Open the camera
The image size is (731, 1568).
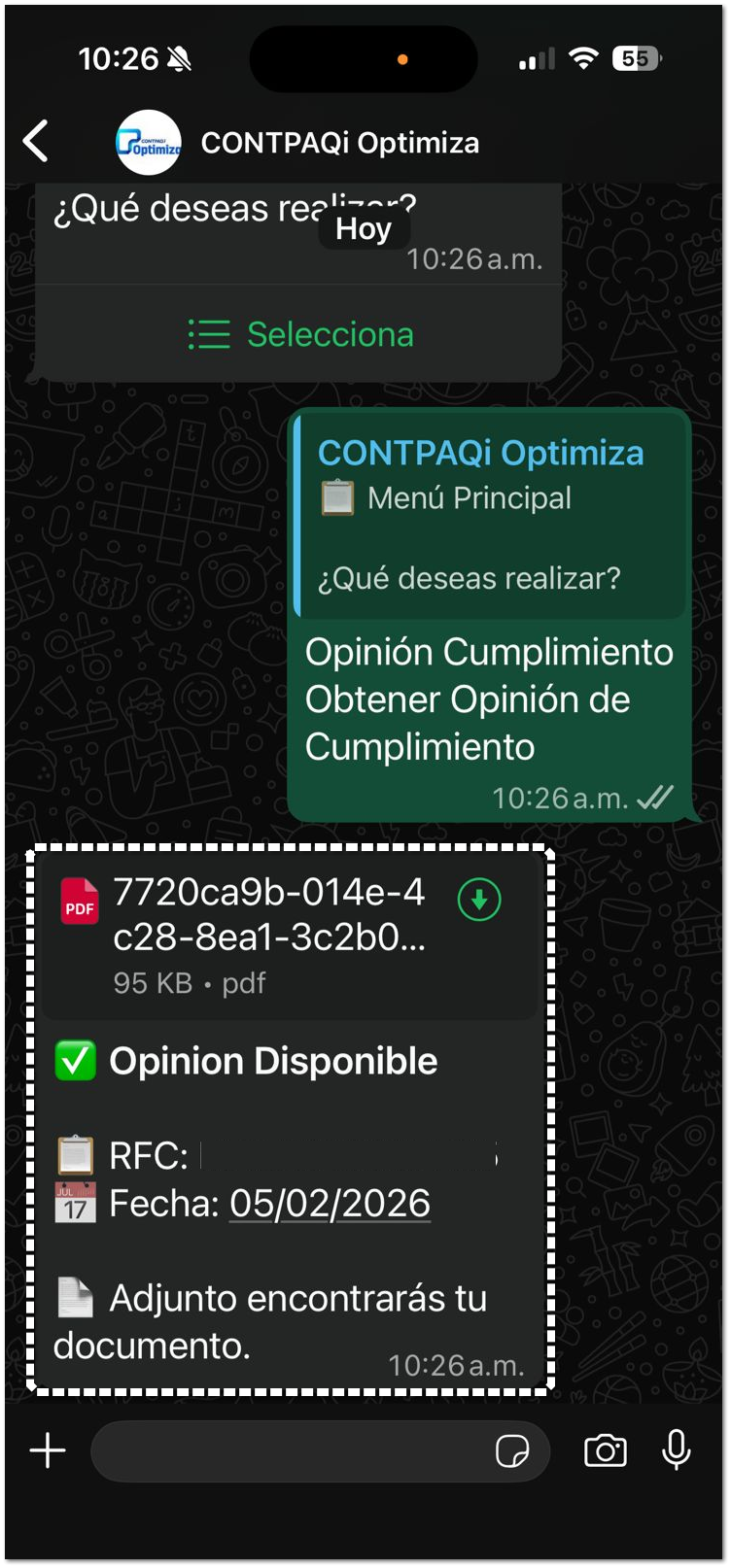tap(605, 1451)
